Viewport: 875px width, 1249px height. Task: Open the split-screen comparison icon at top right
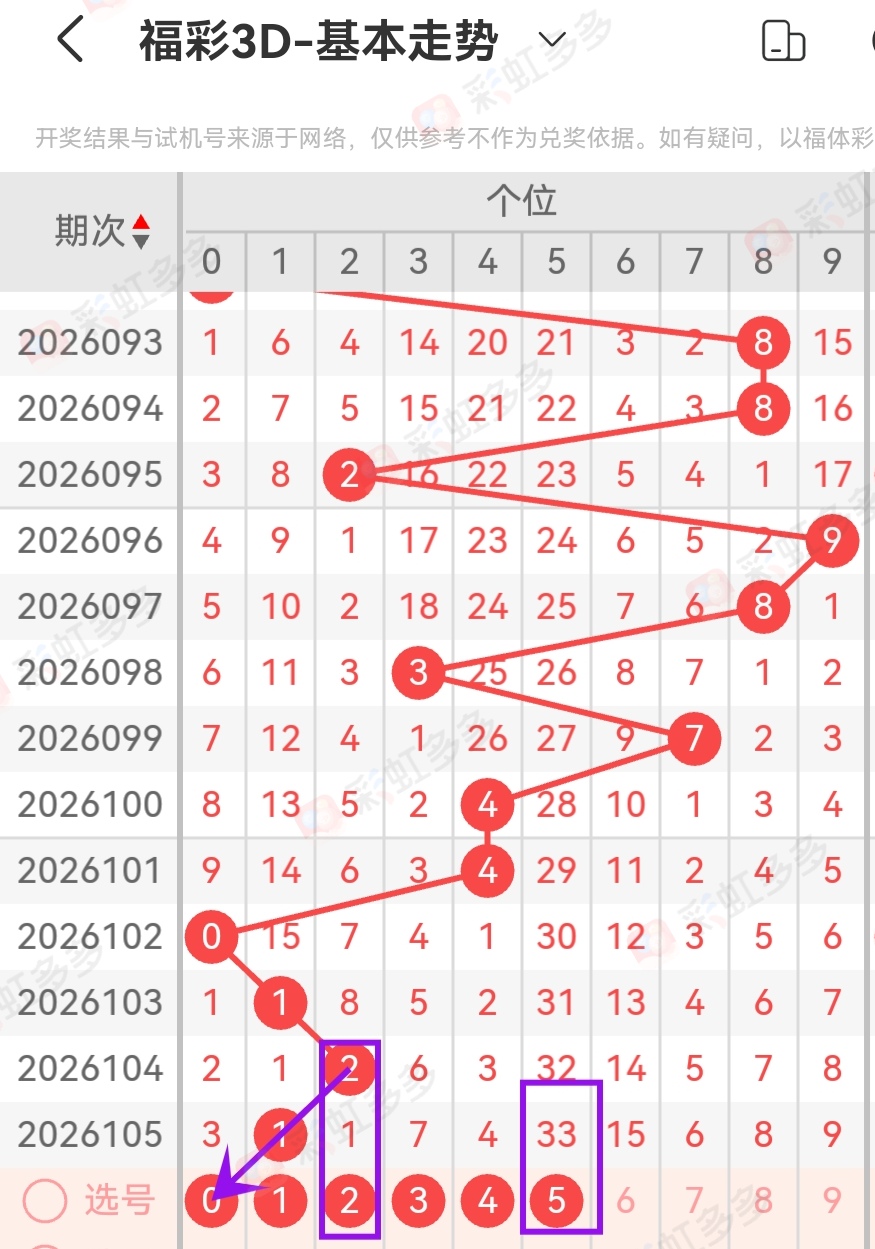(x=784, y=40)
